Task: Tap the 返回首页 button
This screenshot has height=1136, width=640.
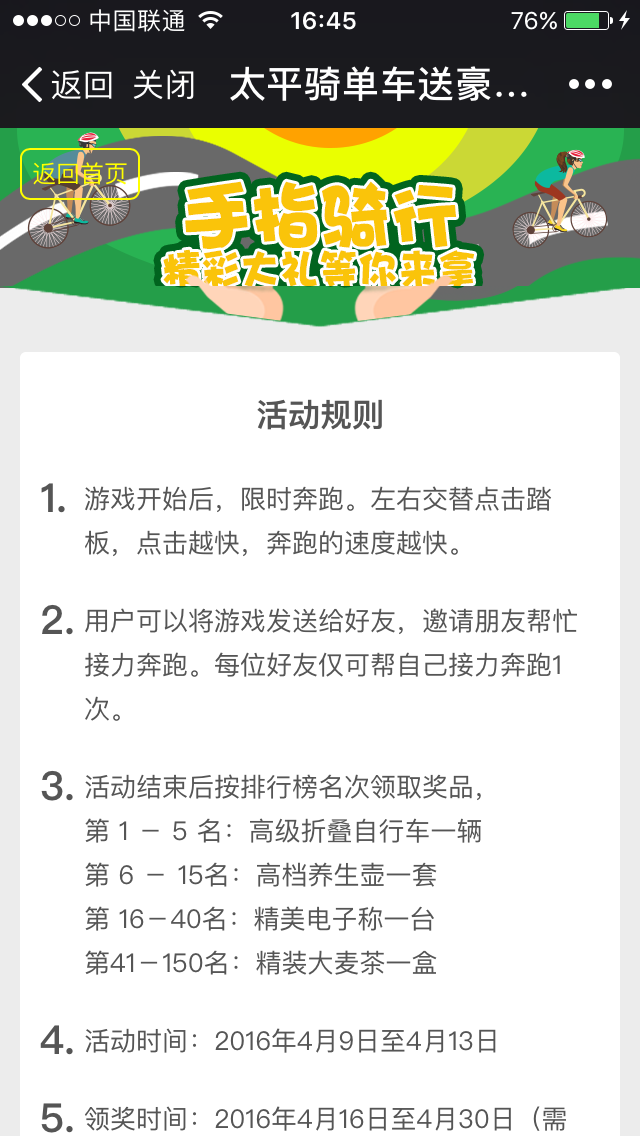Action: (79, 174)
